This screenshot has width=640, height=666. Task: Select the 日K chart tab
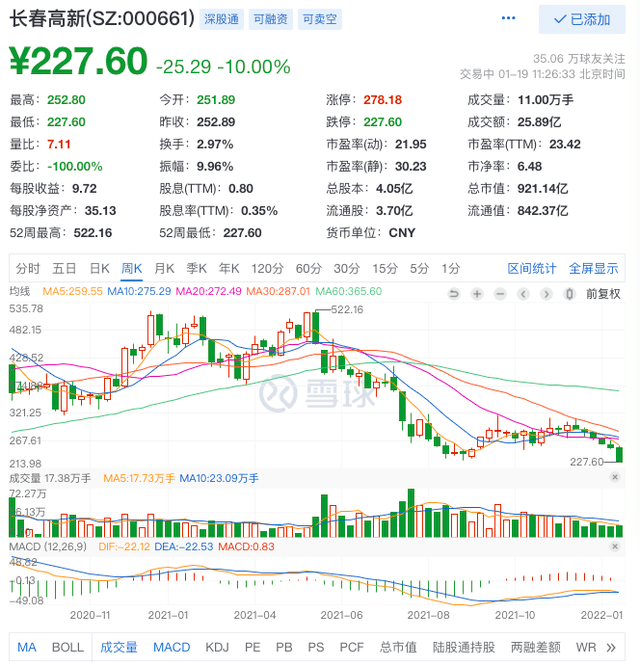99,268
